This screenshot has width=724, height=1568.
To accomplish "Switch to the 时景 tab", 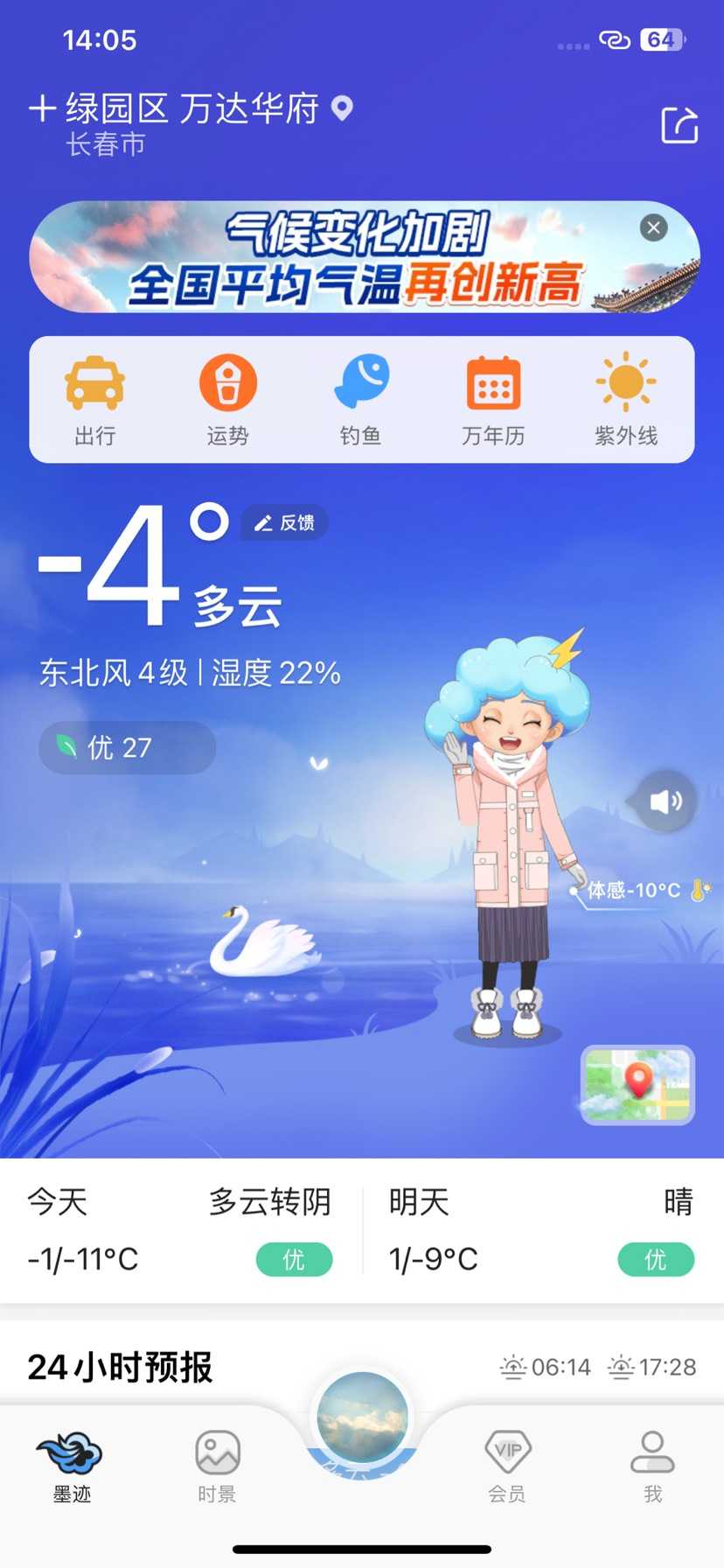I will pyautogui.click(x=217, y=1465).
